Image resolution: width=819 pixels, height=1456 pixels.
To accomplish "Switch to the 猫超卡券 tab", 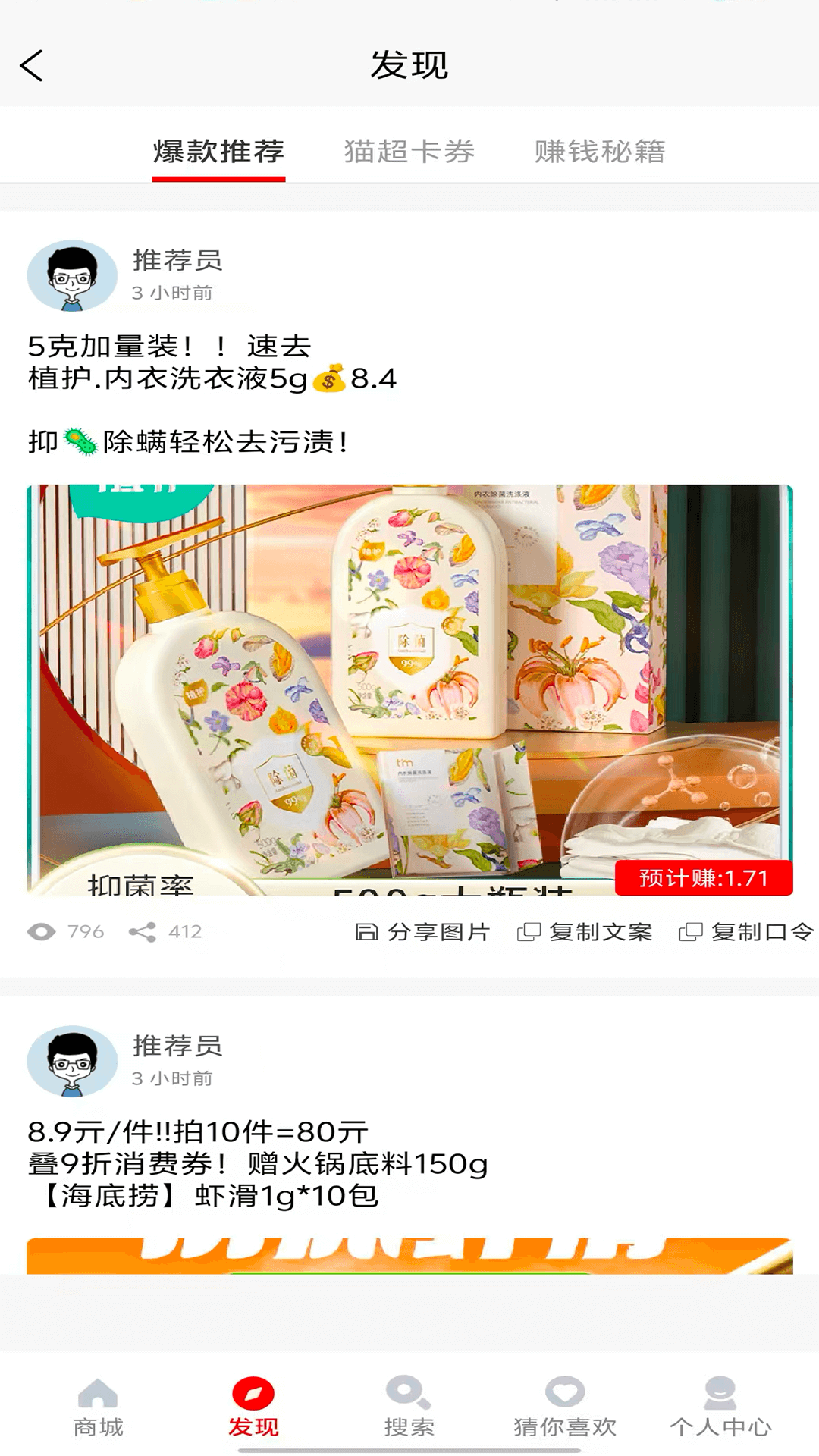I will [x=409, y=152].
